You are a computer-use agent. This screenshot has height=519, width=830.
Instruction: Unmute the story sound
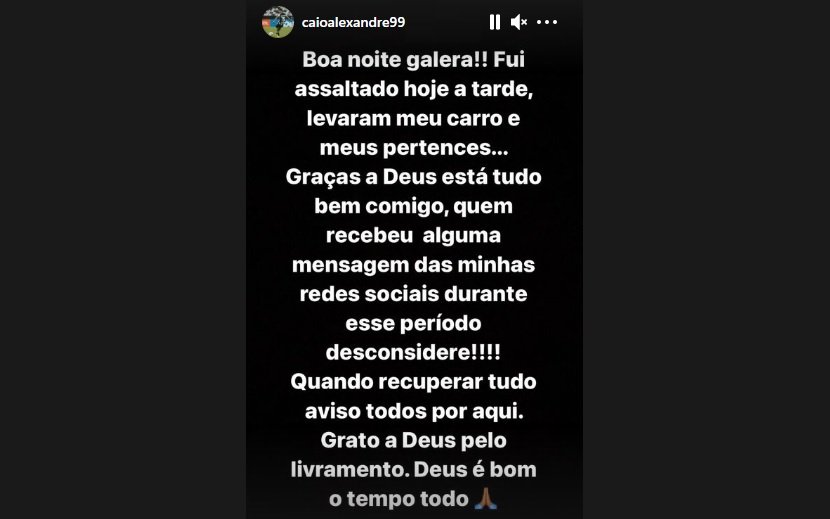[x=519, y=21]
